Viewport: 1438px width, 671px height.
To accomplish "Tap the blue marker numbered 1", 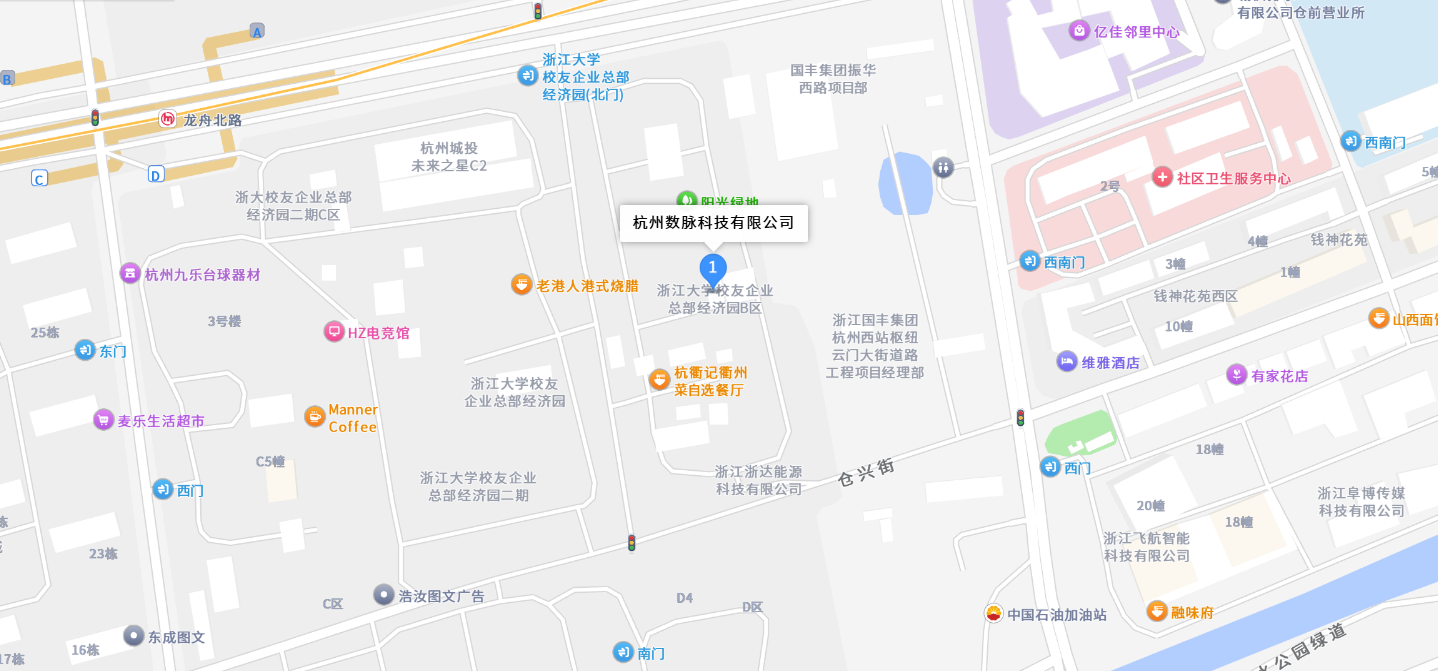I will click(712, 267).
